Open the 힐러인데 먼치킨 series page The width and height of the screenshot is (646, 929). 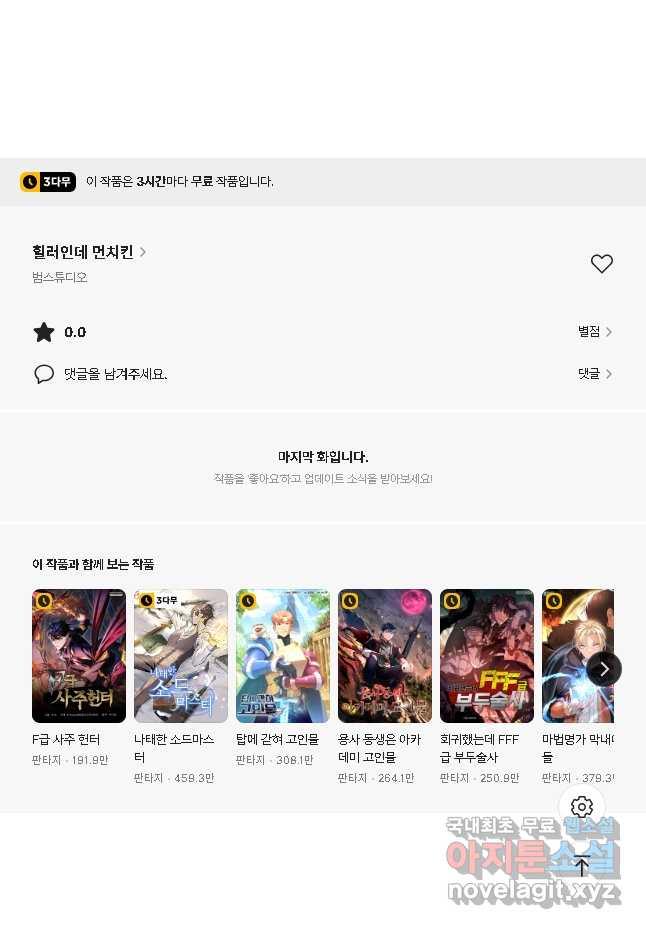point(89,252)
